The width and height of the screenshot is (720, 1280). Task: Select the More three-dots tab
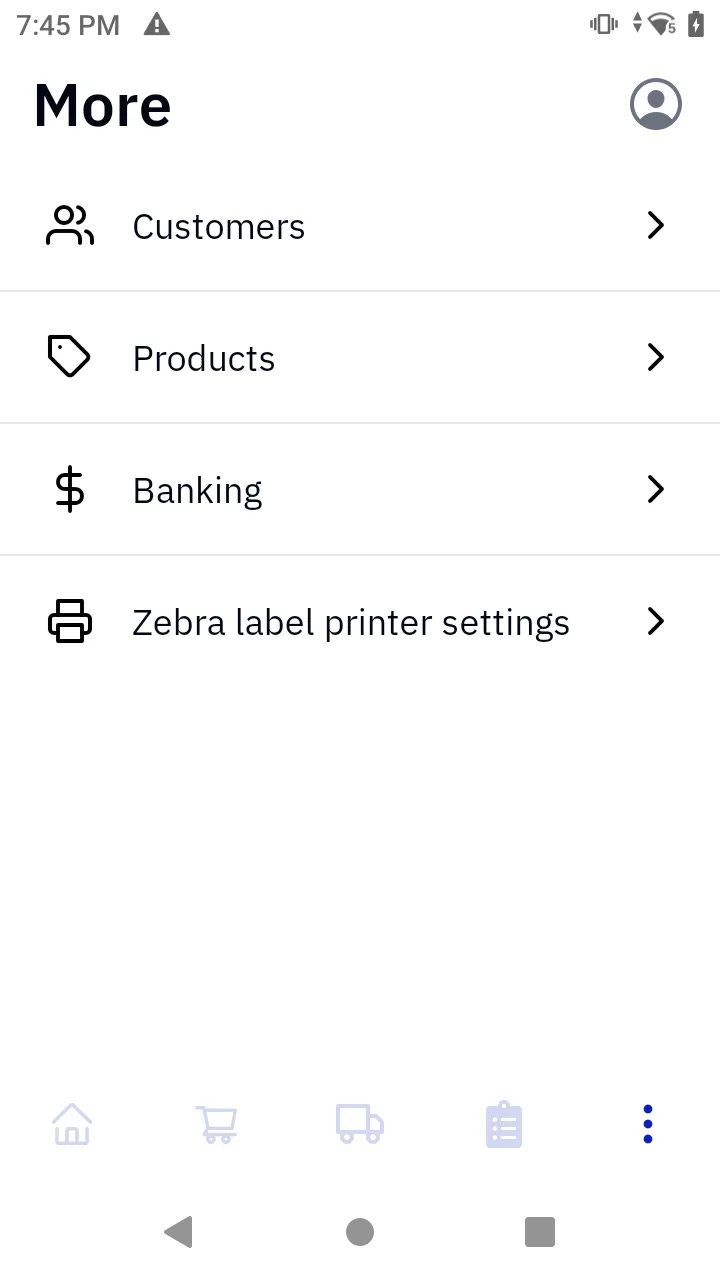tap(648, 1124)
